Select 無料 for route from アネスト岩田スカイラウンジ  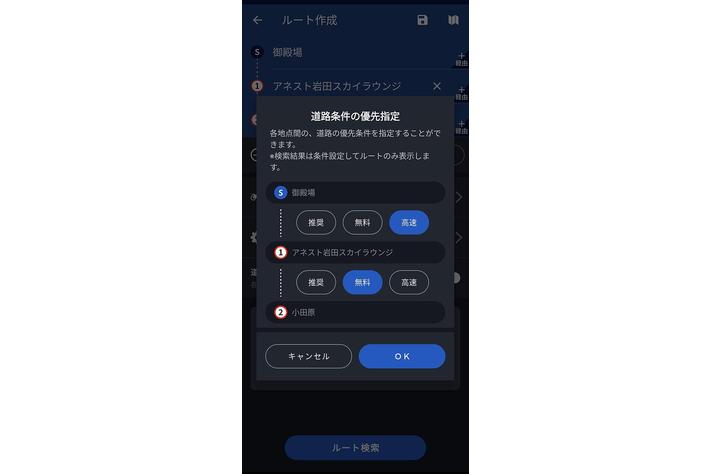pos(362,282)
